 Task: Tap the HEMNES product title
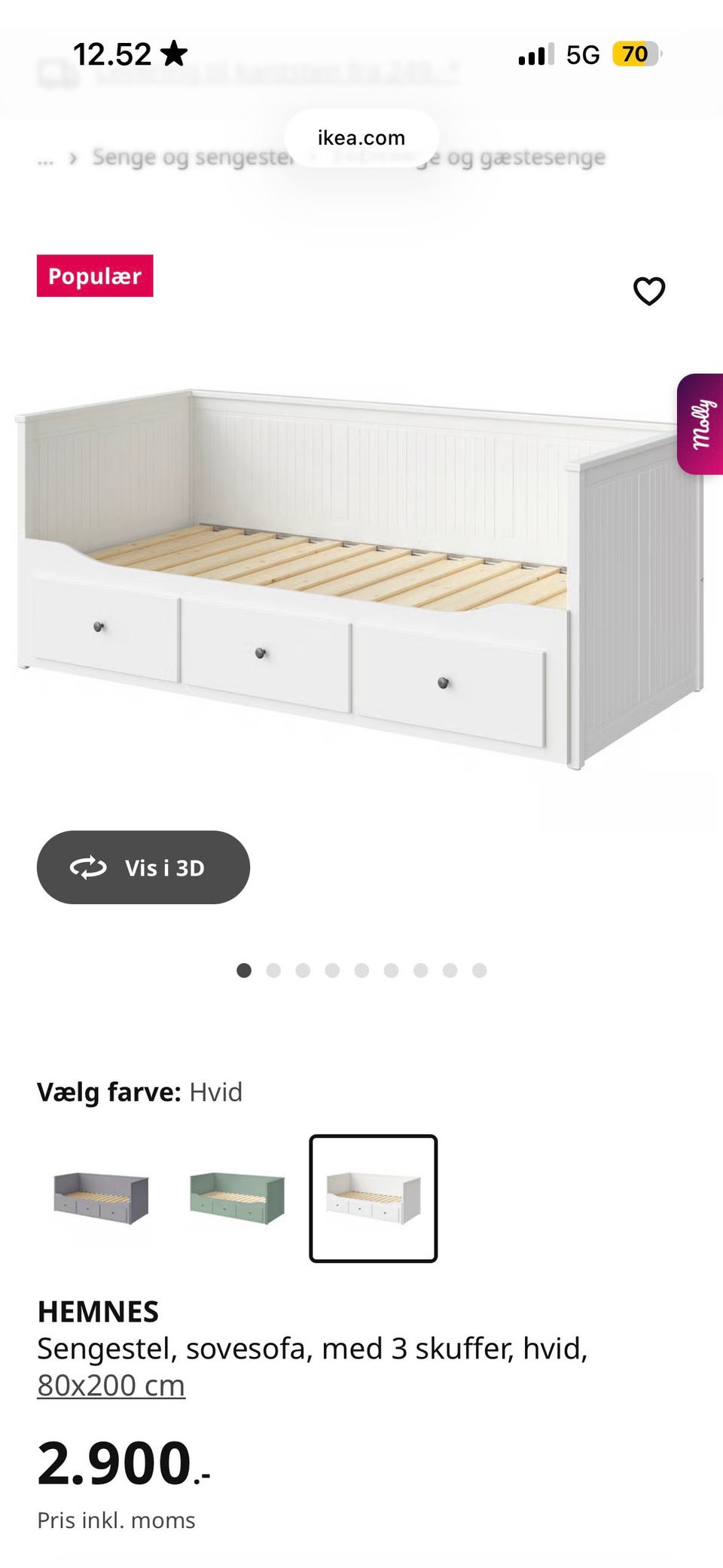[x=98, y=1310]
